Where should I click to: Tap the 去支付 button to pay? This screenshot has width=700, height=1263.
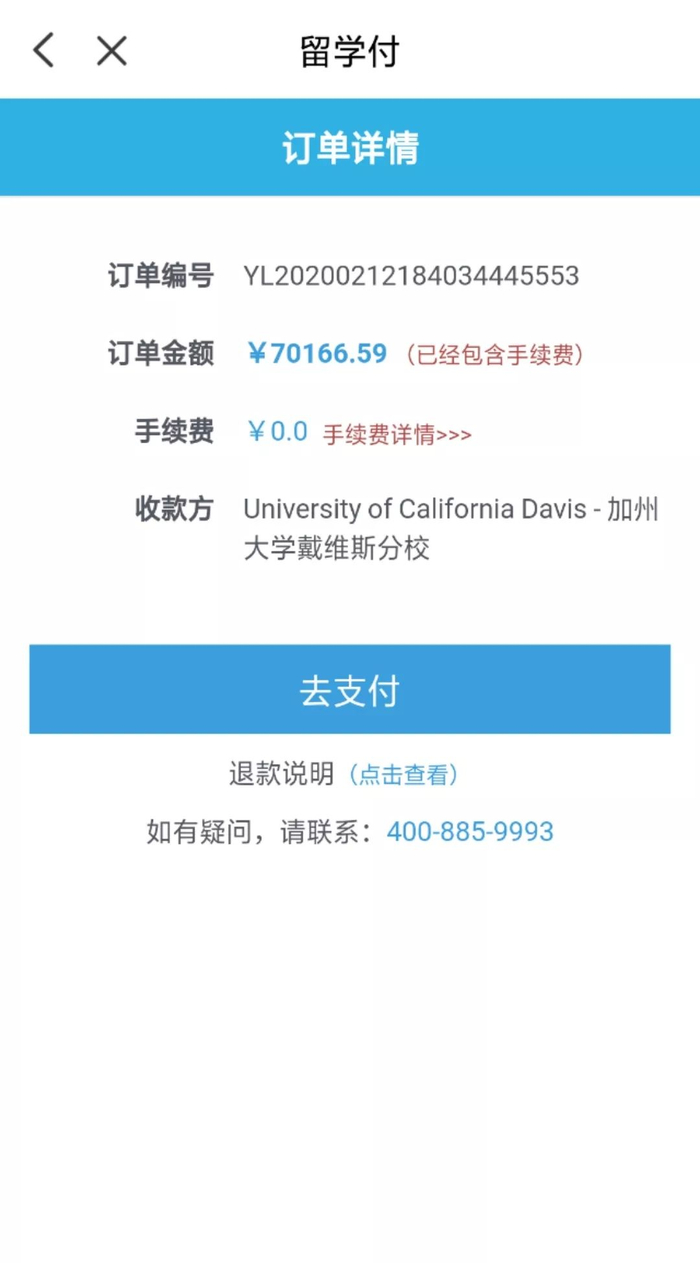(350, 689)
